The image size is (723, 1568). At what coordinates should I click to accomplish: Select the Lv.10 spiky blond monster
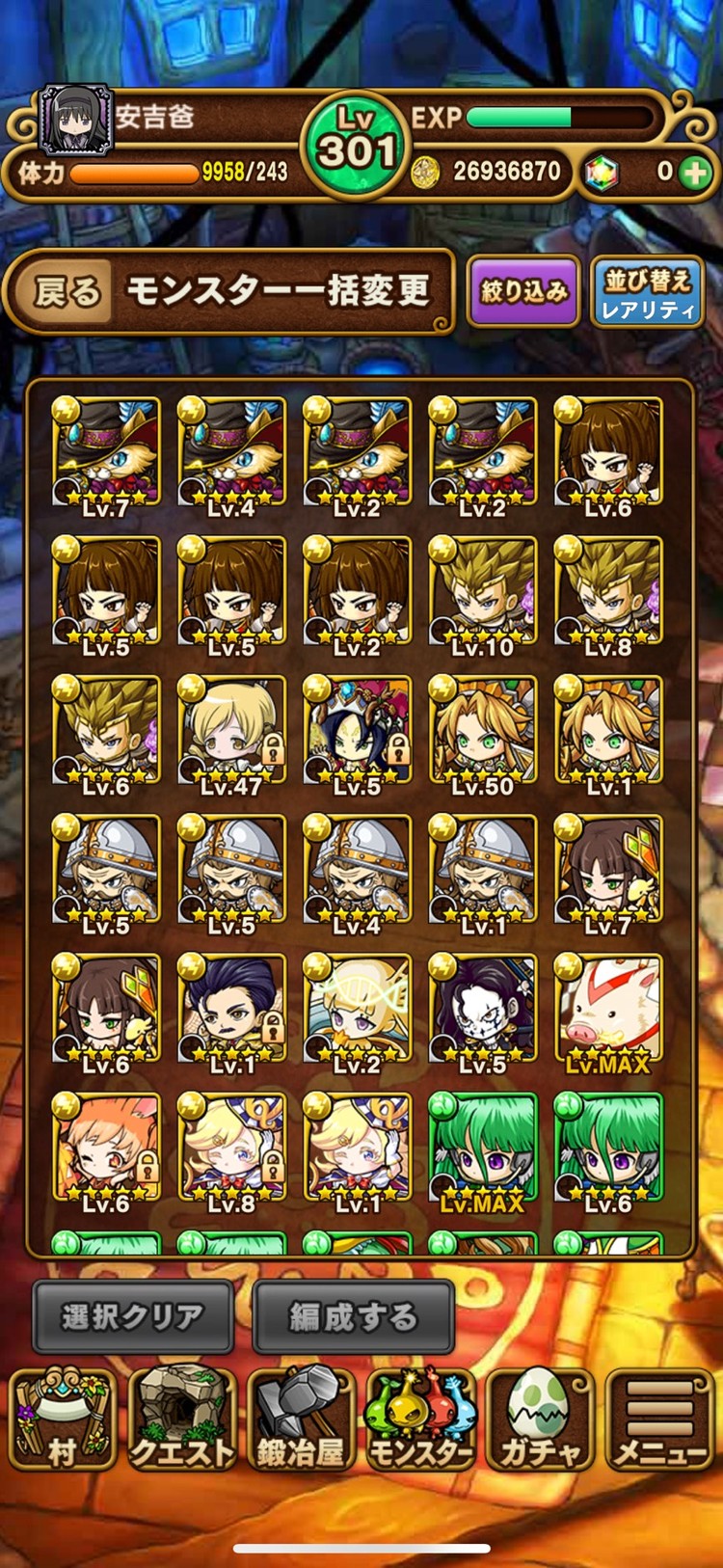[482, 593]
